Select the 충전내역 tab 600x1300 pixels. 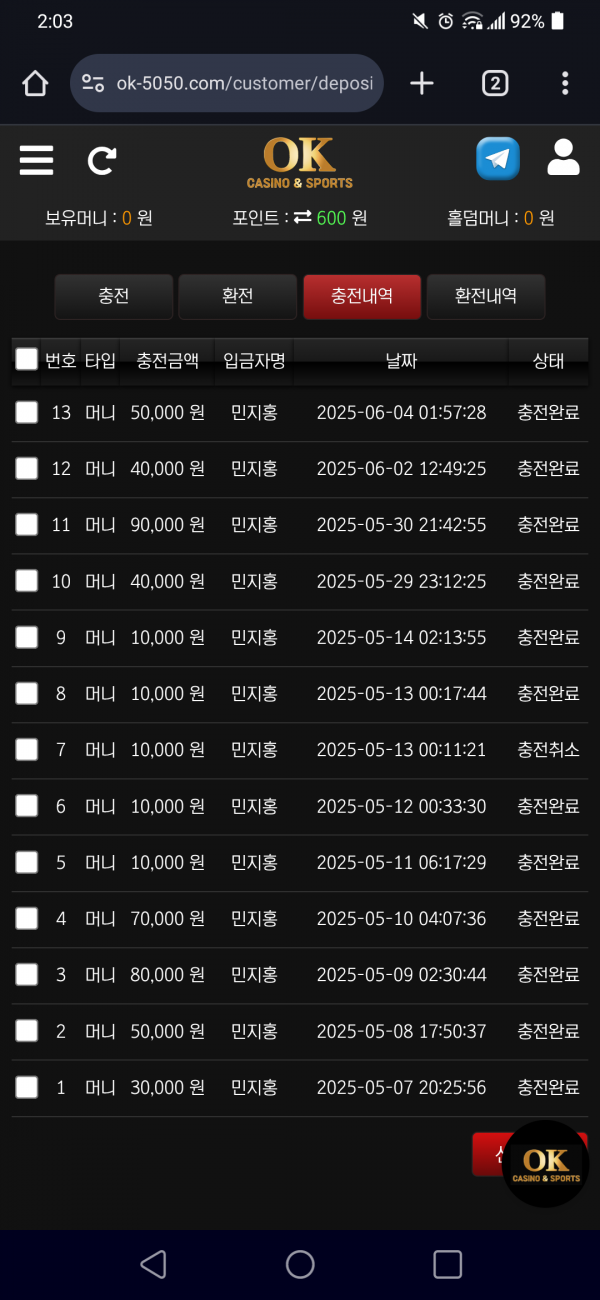362,297
